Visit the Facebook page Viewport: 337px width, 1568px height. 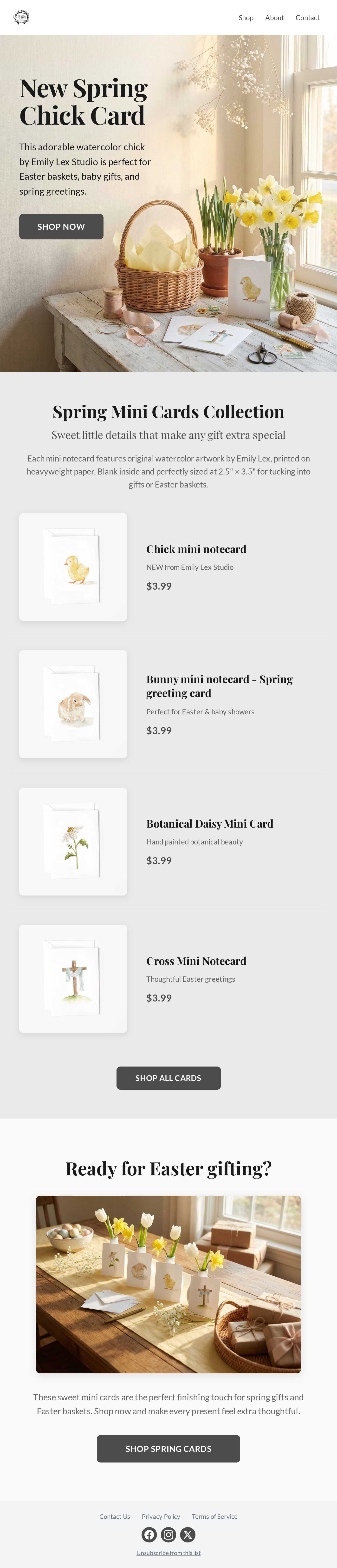pyautogui.click(x=149, y=1535)
